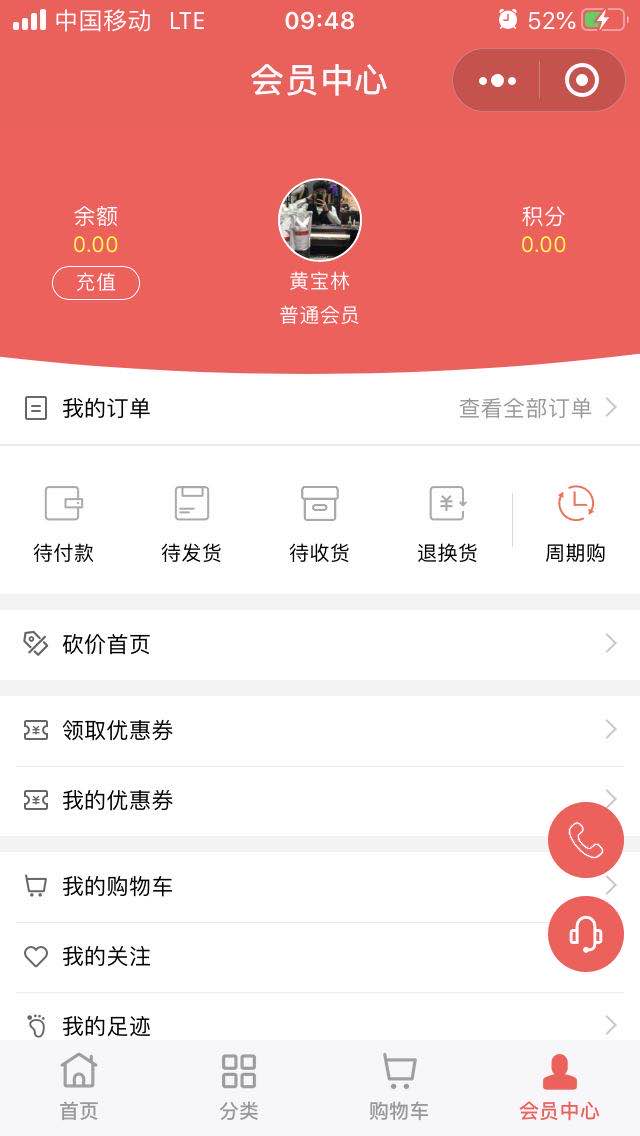This screenshot has width=640, height=1136.
Task: Switch to the 分类 tab
Action: pos(239,1085)
